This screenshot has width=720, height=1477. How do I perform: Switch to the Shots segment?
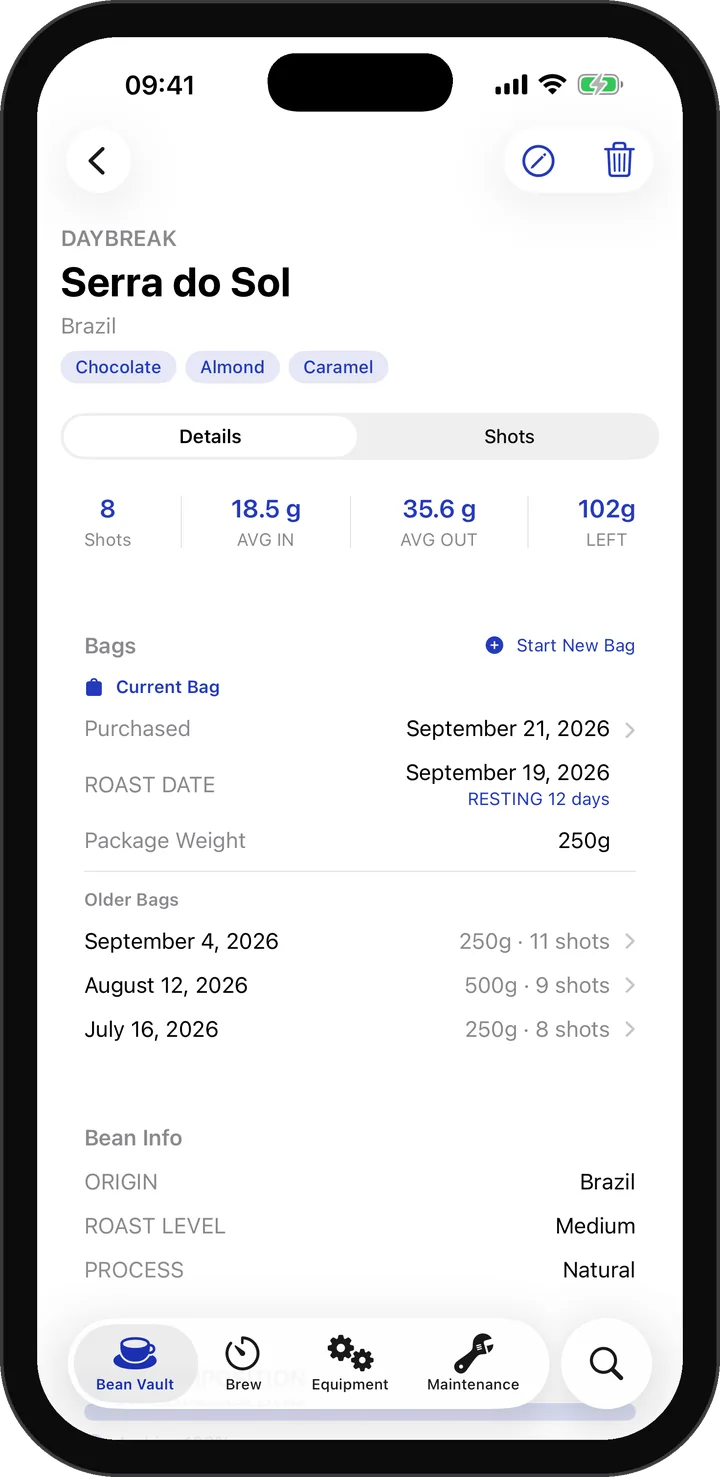coord(509,436)
